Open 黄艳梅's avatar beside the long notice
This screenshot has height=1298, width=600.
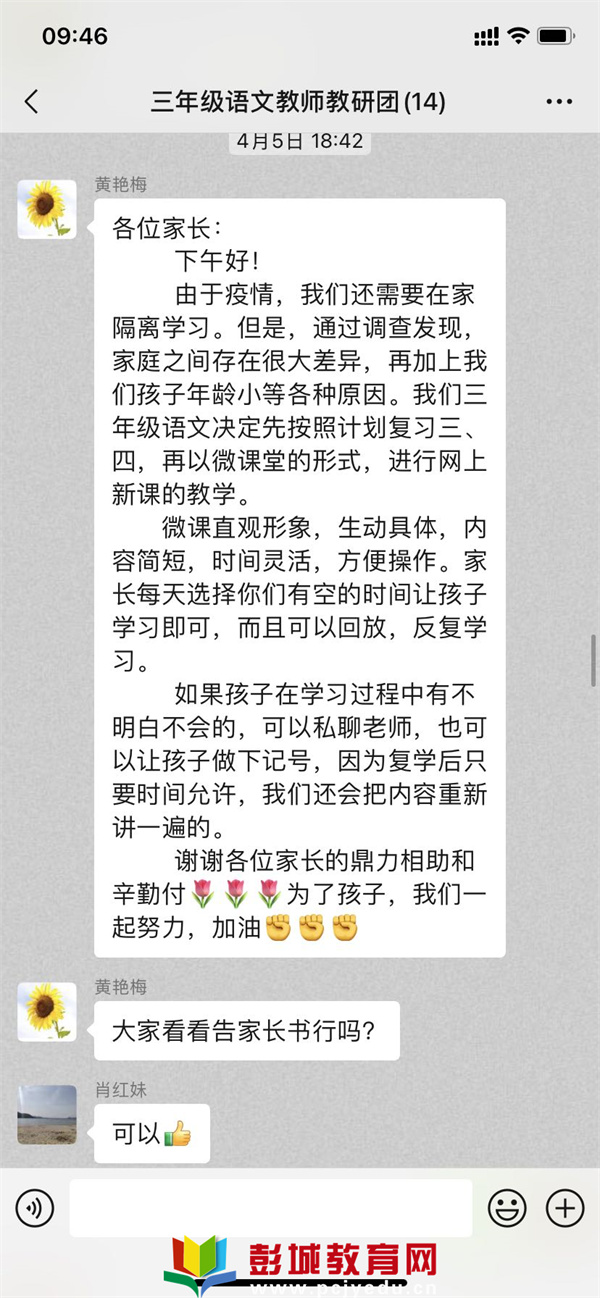click(x=47, y=209)
